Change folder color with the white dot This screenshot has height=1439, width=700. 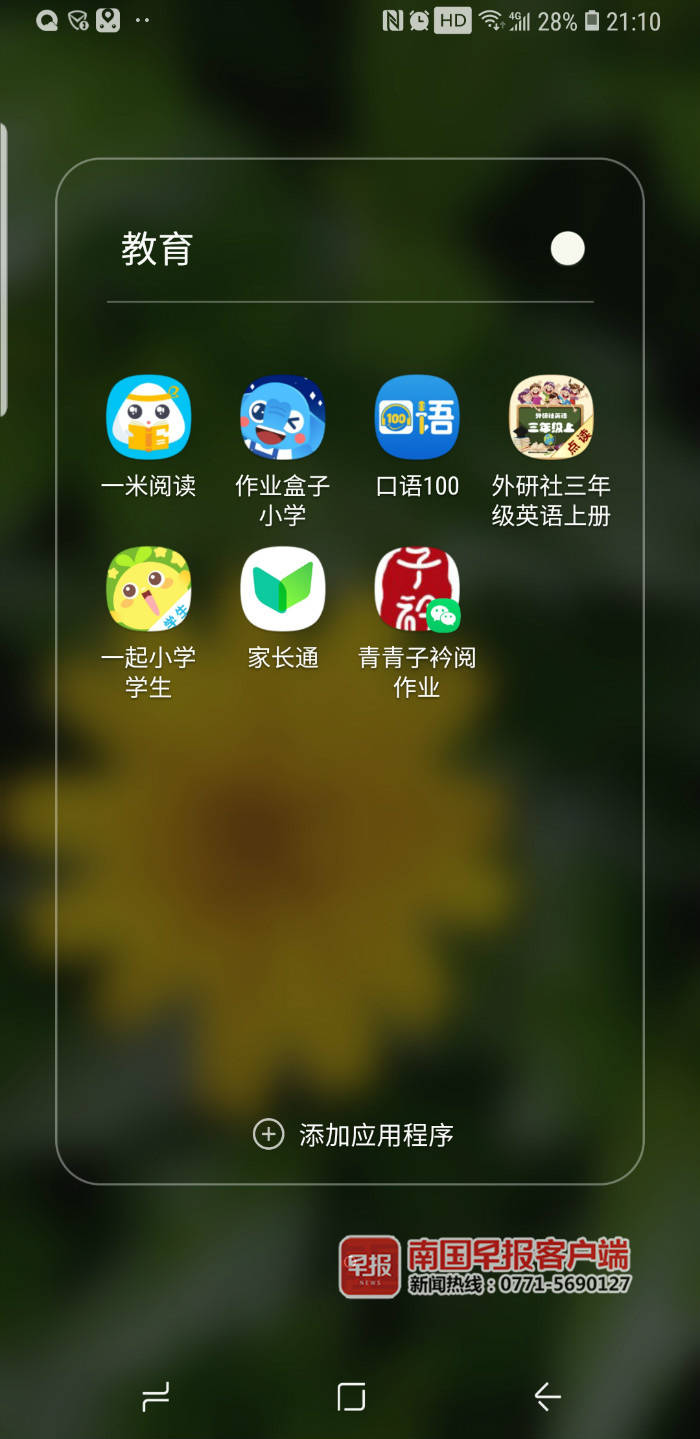click(x=568, y=249)
